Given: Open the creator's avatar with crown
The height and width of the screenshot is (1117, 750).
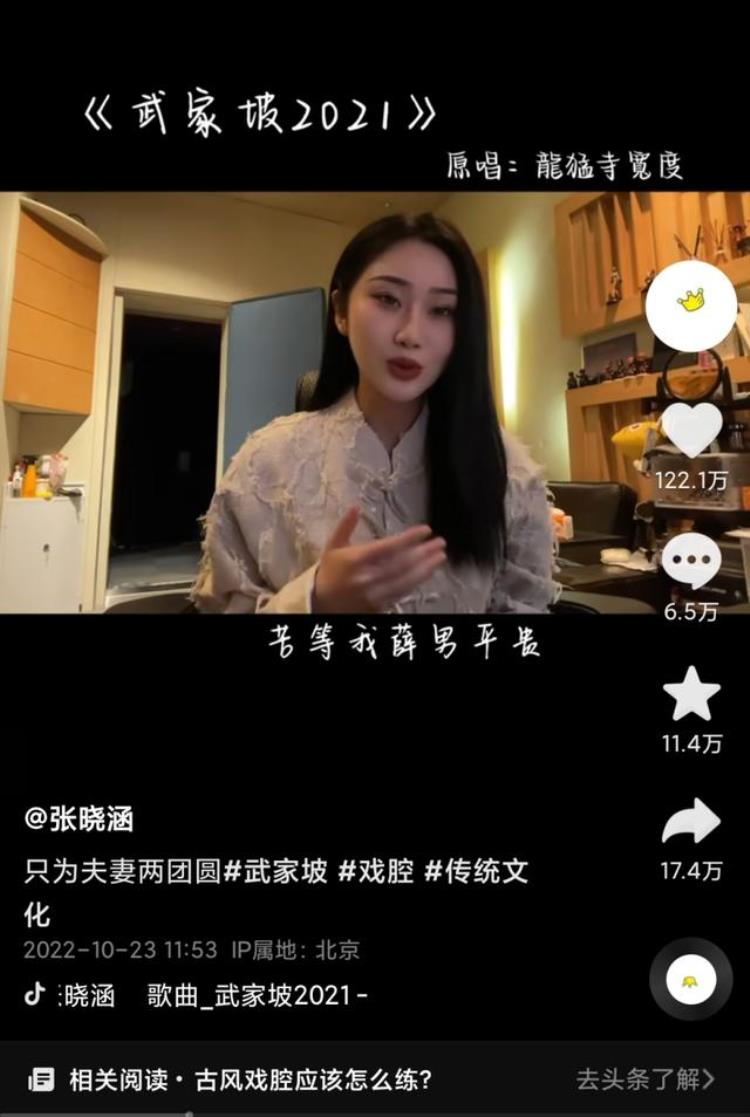Looking at the screenshot, I should pyautogui.click(x=691, y=304).
